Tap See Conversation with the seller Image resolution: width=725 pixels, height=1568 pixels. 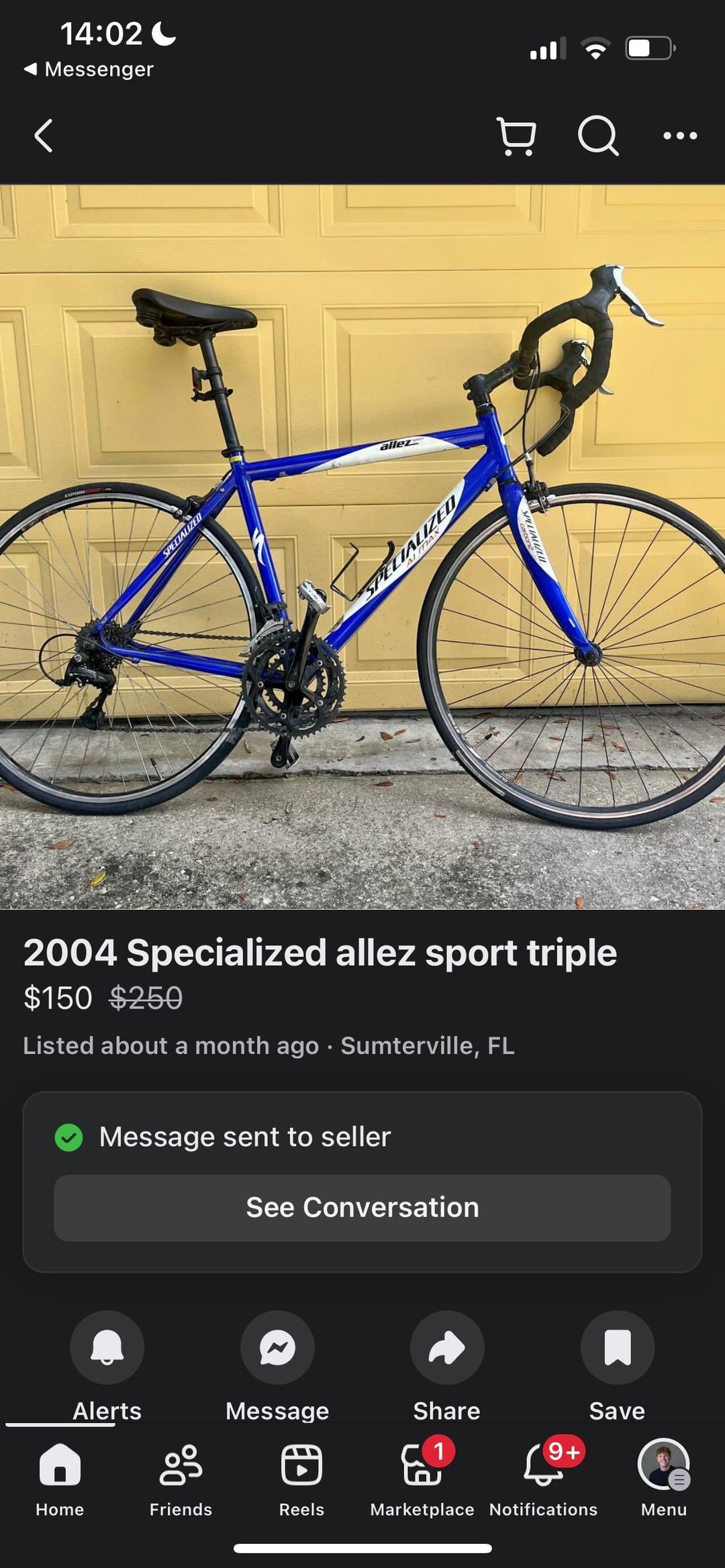tap(362, 1207)
